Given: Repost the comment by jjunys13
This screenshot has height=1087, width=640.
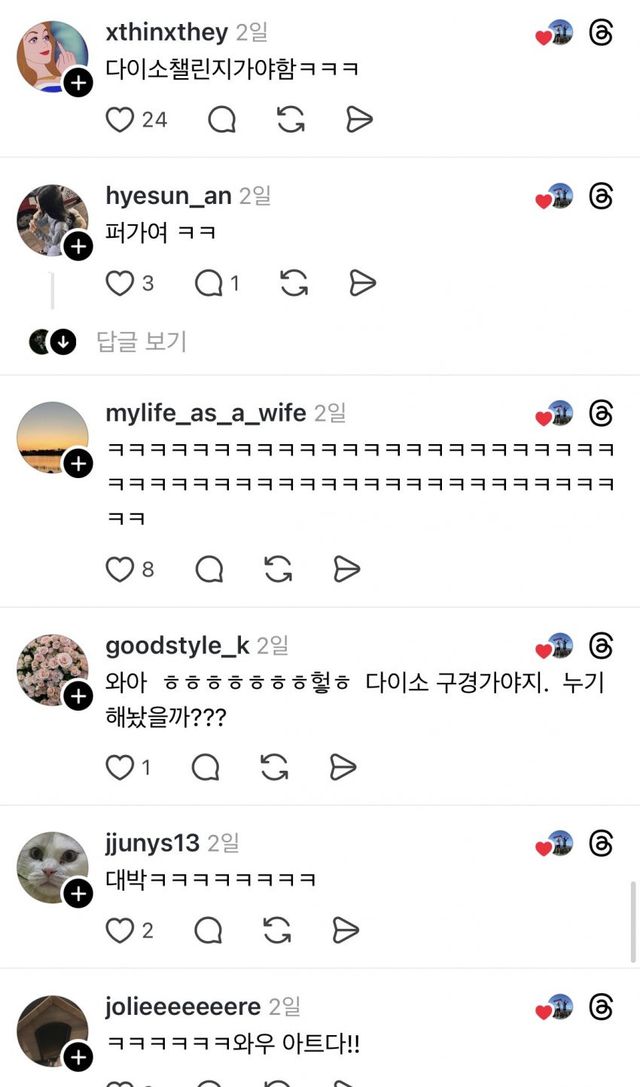Looking at the screenshot, I should [278, 930].
